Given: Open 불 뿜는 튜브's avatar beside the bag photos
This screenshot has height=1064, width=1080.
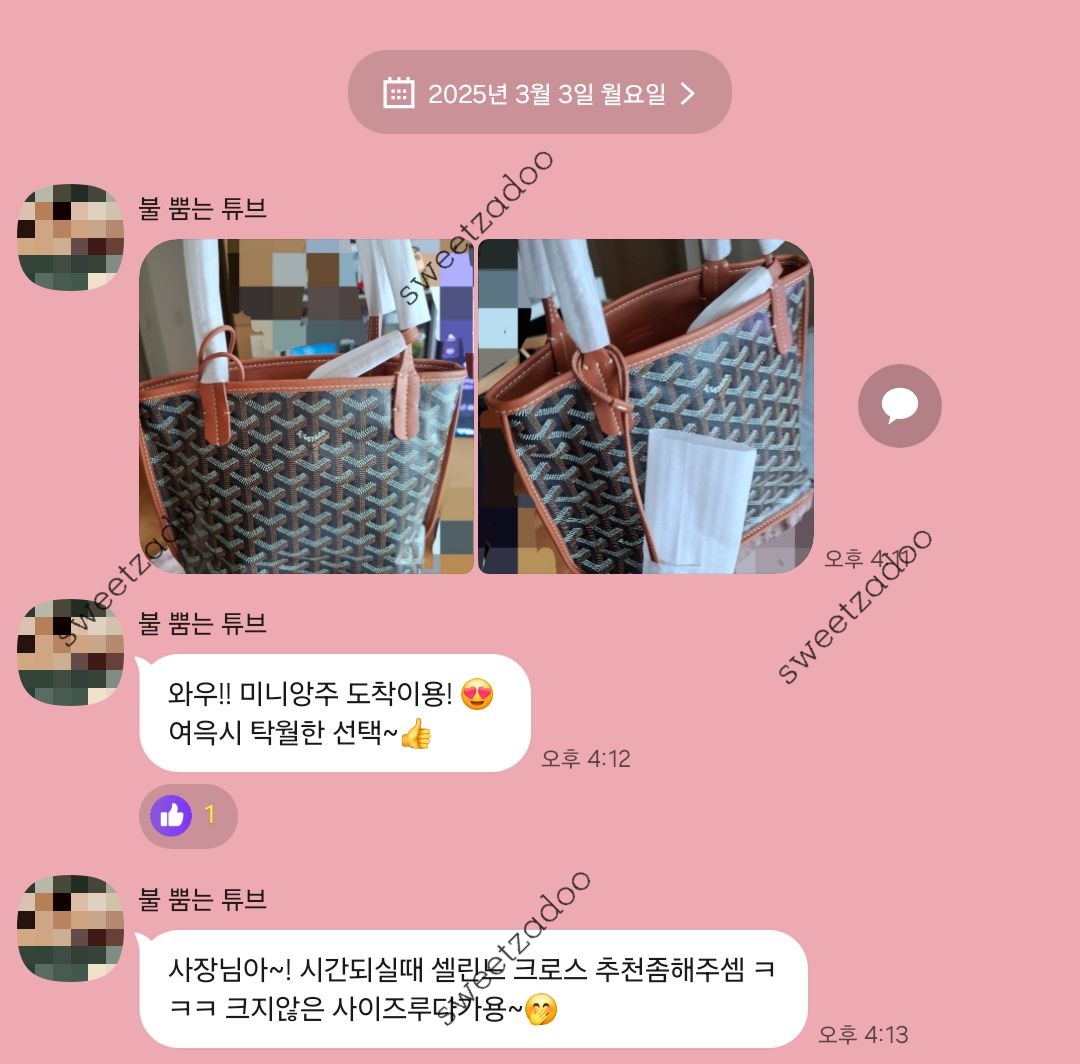Looking at the screenshot, I should [x=70, y=238].
